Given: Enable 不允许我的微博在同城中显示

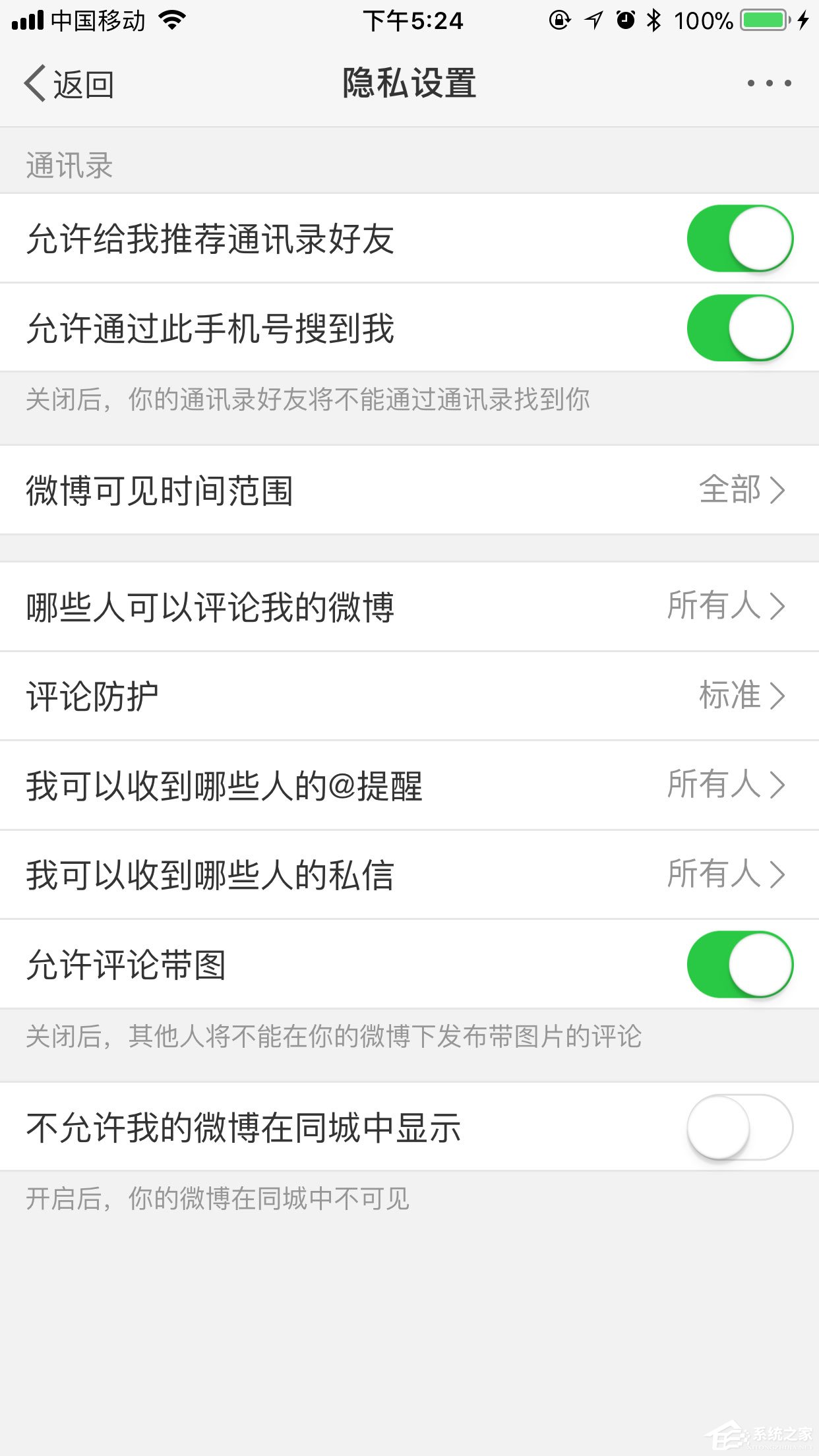Looking at the screenshot, I should pos(739,1128).
